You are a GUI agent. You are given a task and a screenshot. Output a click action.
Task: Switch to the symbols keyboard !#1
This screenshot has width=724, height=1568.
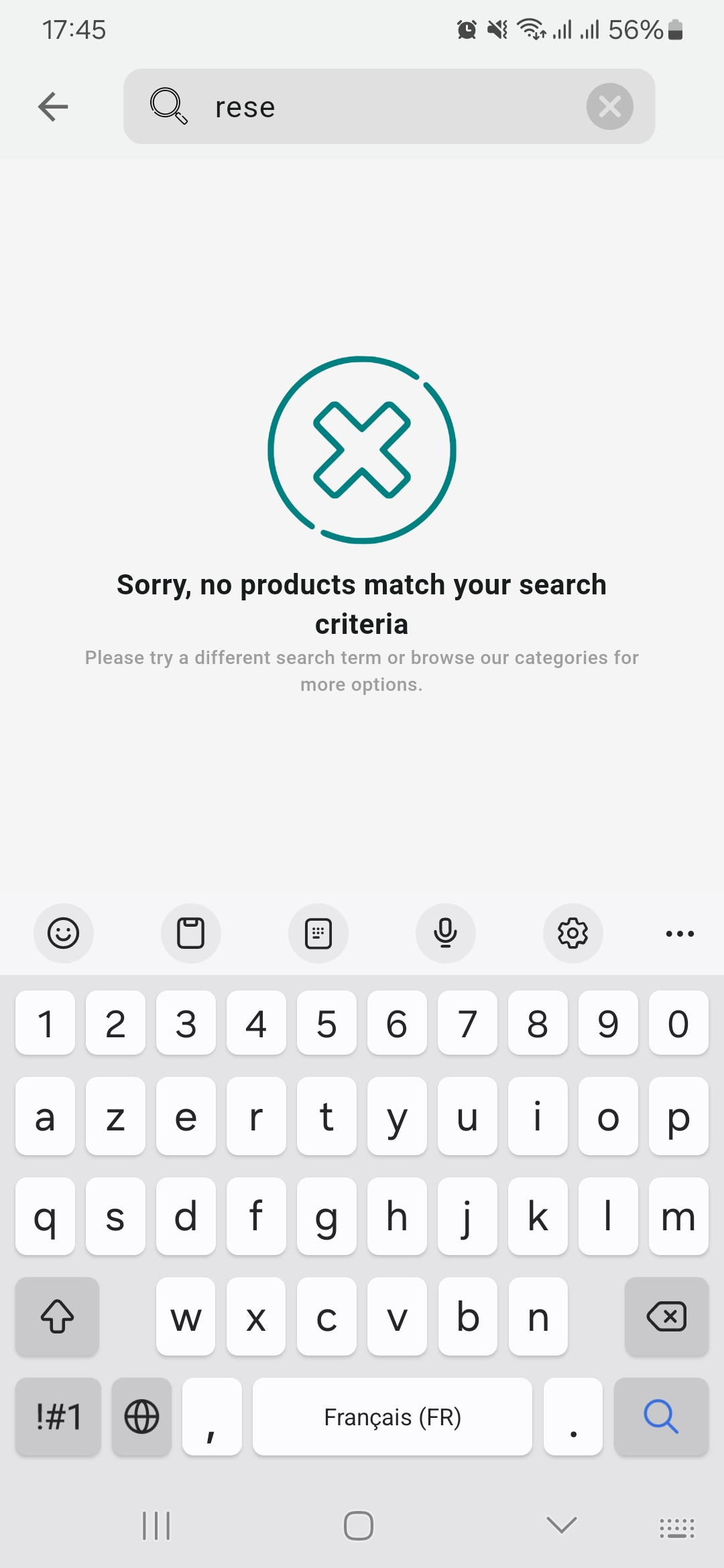[x=58, y=1417]
